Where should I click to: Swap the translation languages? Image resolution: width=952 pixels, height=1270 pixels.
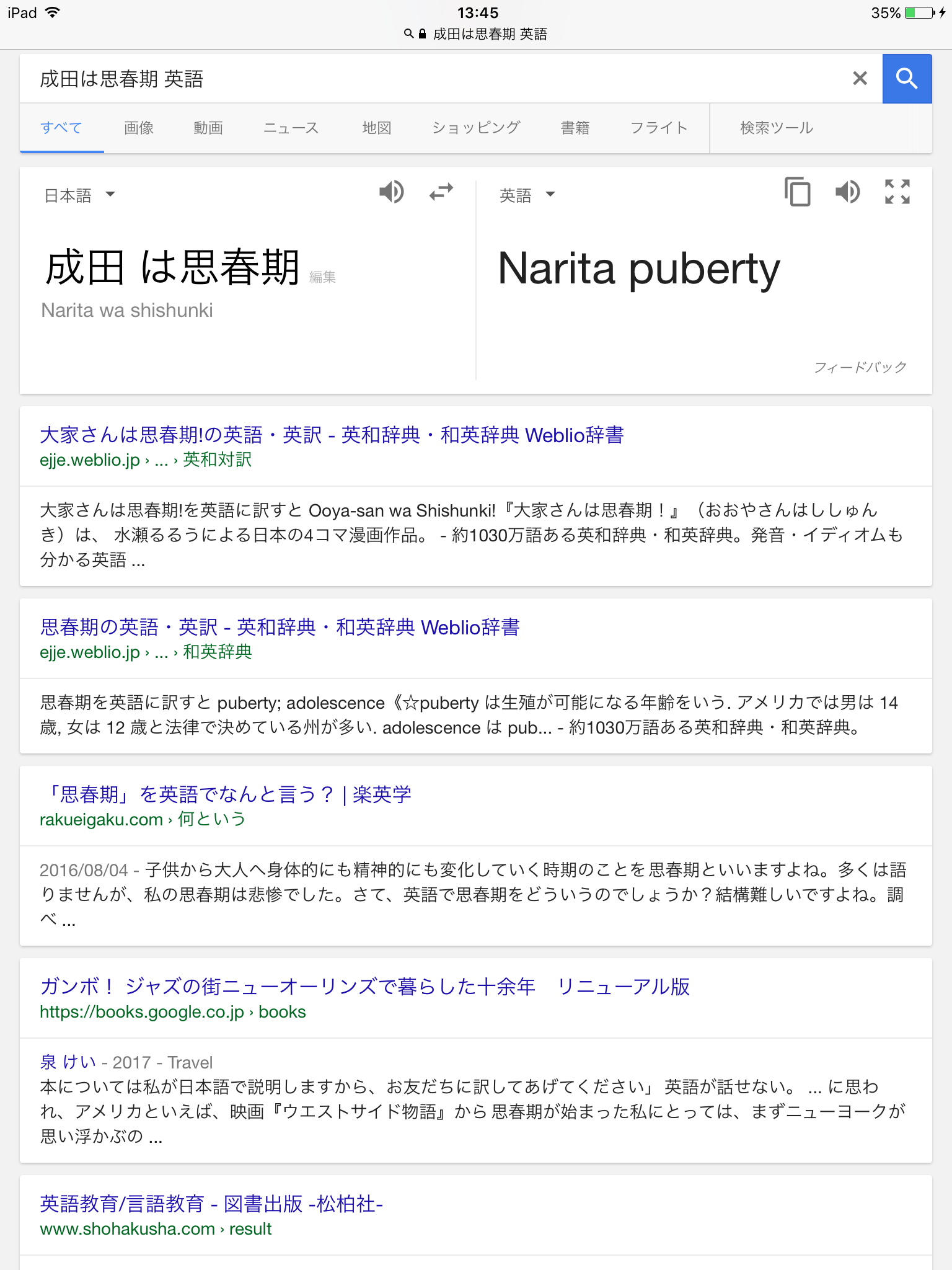pos(441,192)
